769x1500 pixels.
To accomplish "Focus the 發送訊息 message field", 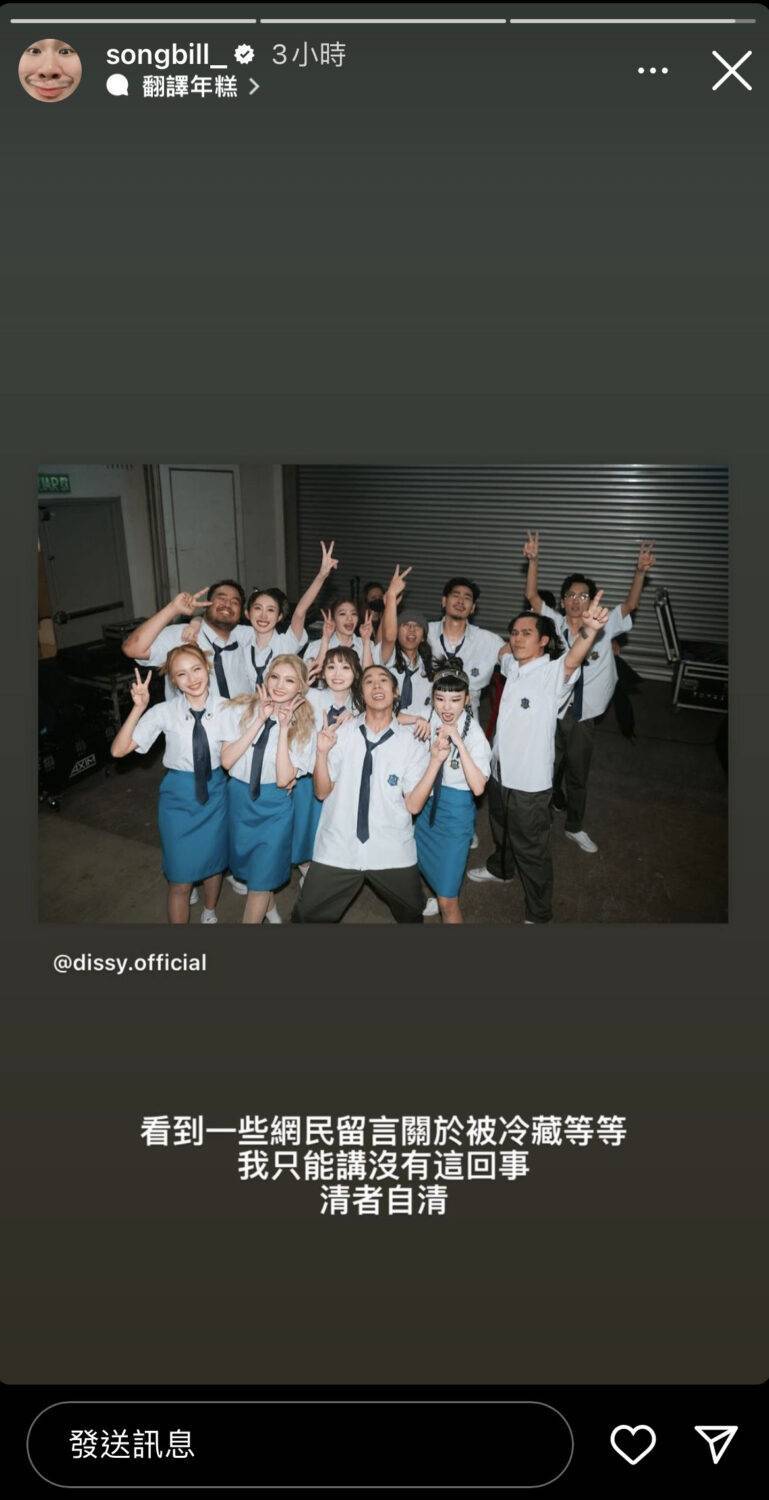I will tap(300, 1443).
